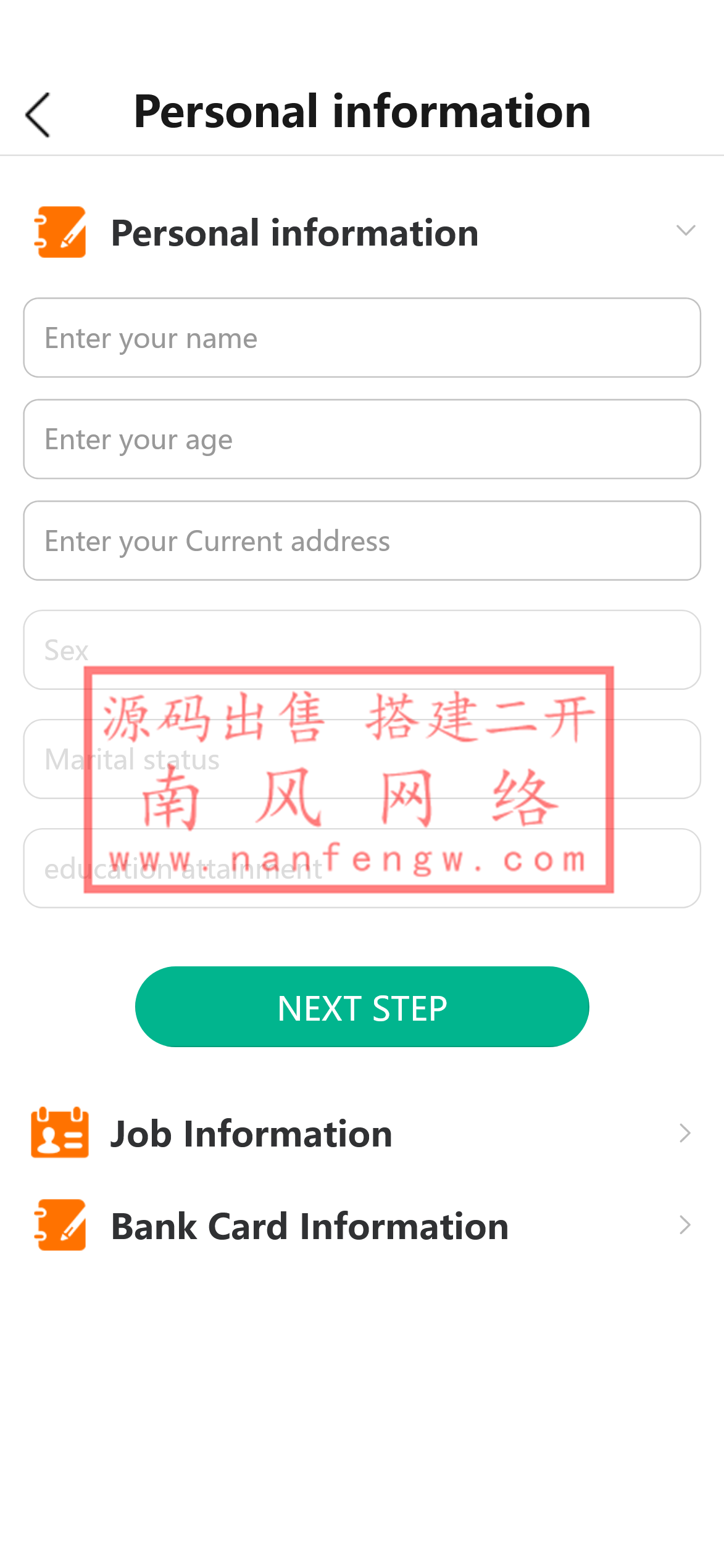The height and width of the screenshot is (1568, 724).
Task: Expand the Job Information section
Action: (x=362, y=1134)
